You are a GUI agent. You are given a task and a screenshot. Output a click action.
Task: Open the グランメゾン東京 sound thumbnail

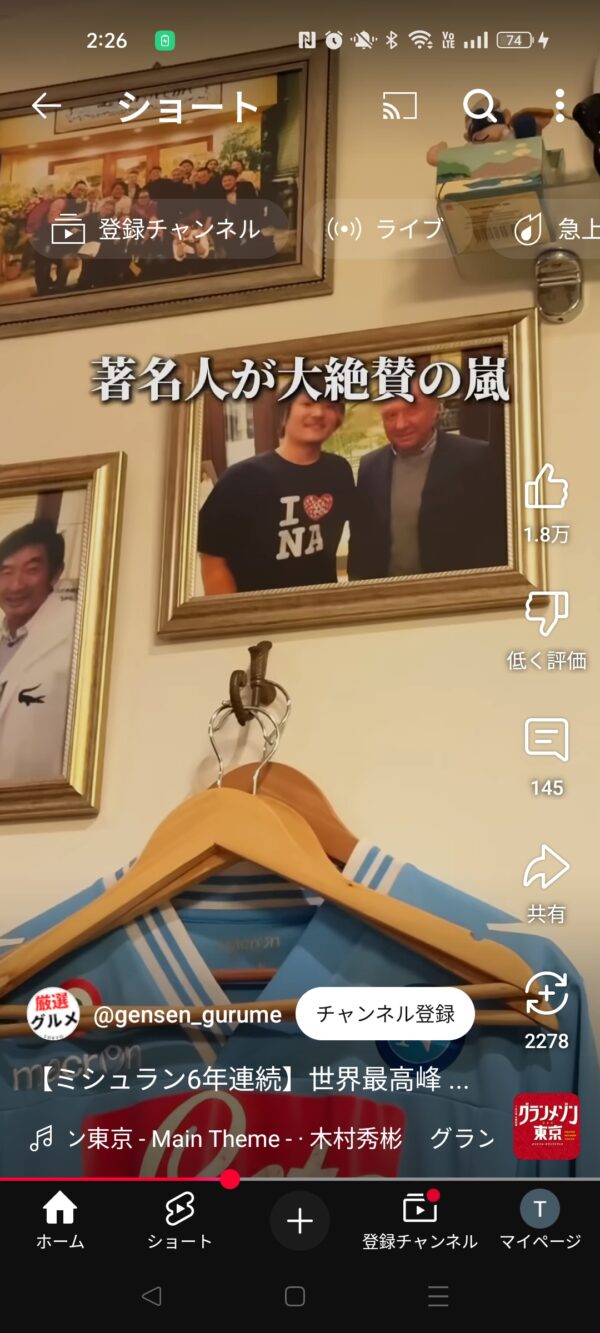[547, 1126]
